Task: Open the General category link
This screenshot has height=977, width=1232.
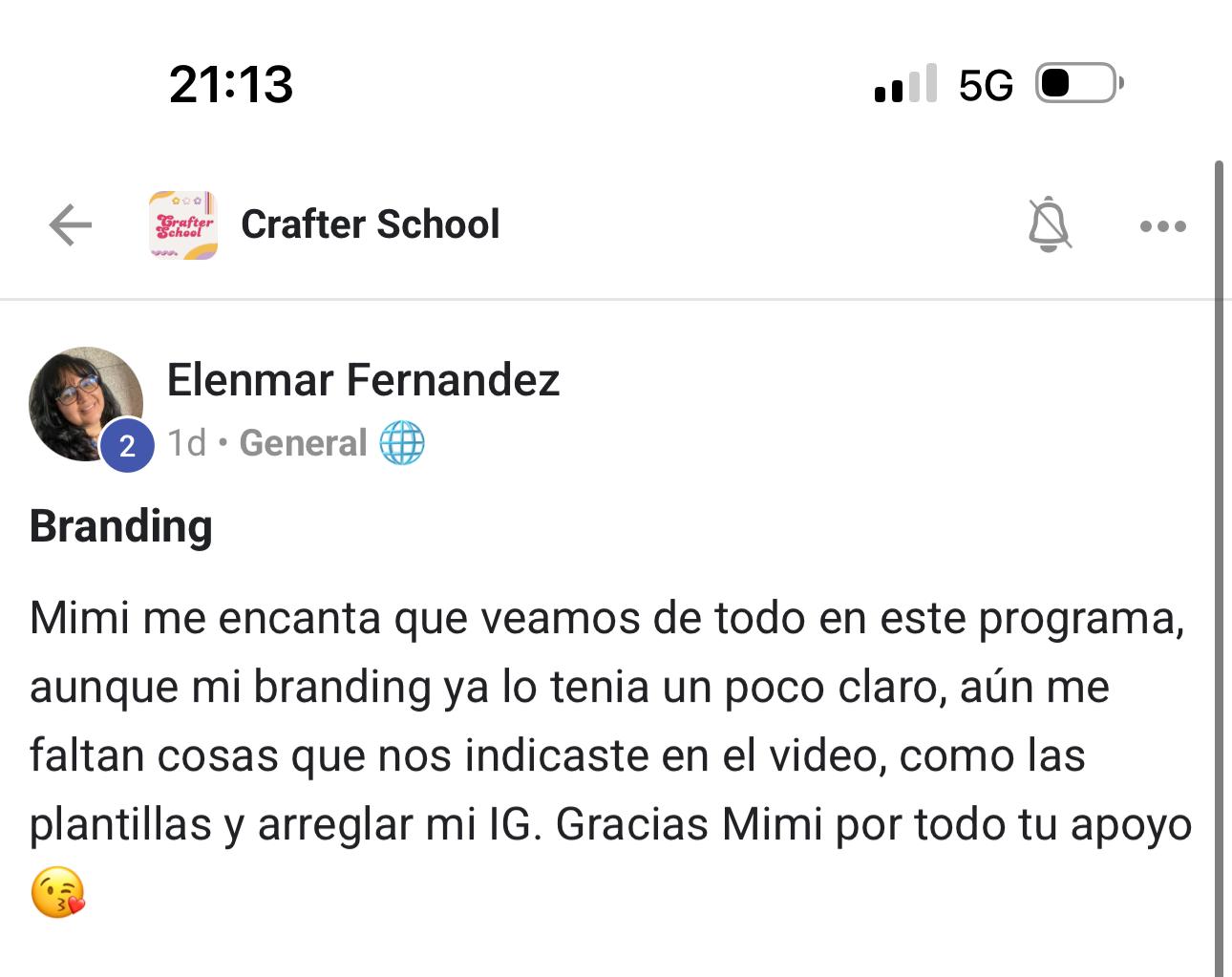Action: 303,443
